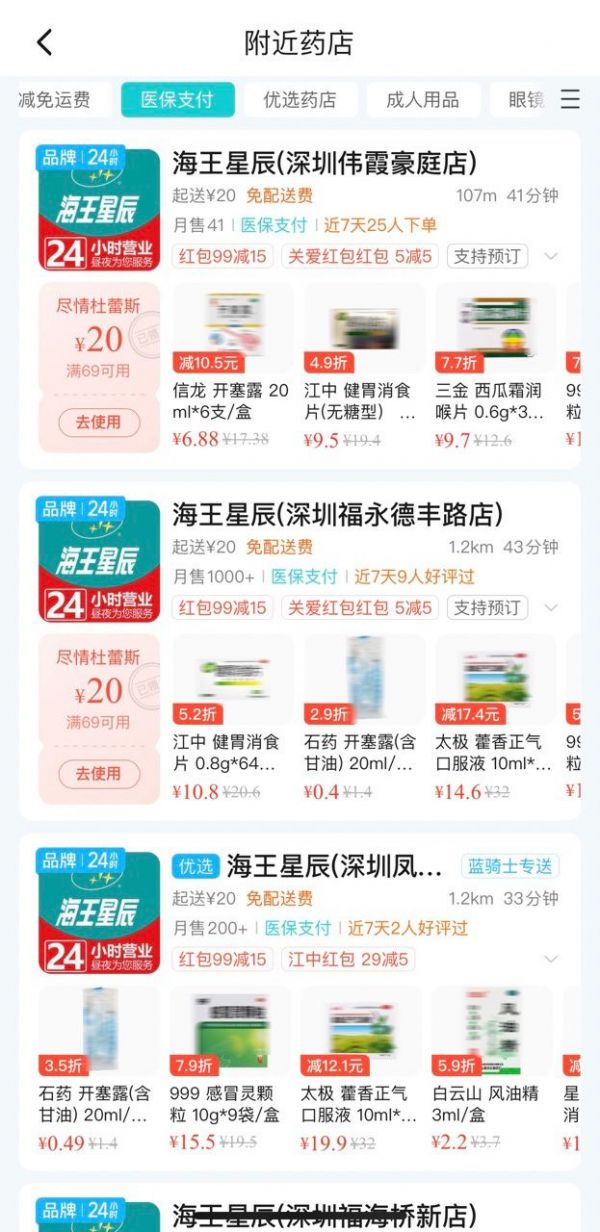Expand promotions for the 优选 海王星辰 store
This screenshot has height=1232, width=600.
[x=550, y=959]
